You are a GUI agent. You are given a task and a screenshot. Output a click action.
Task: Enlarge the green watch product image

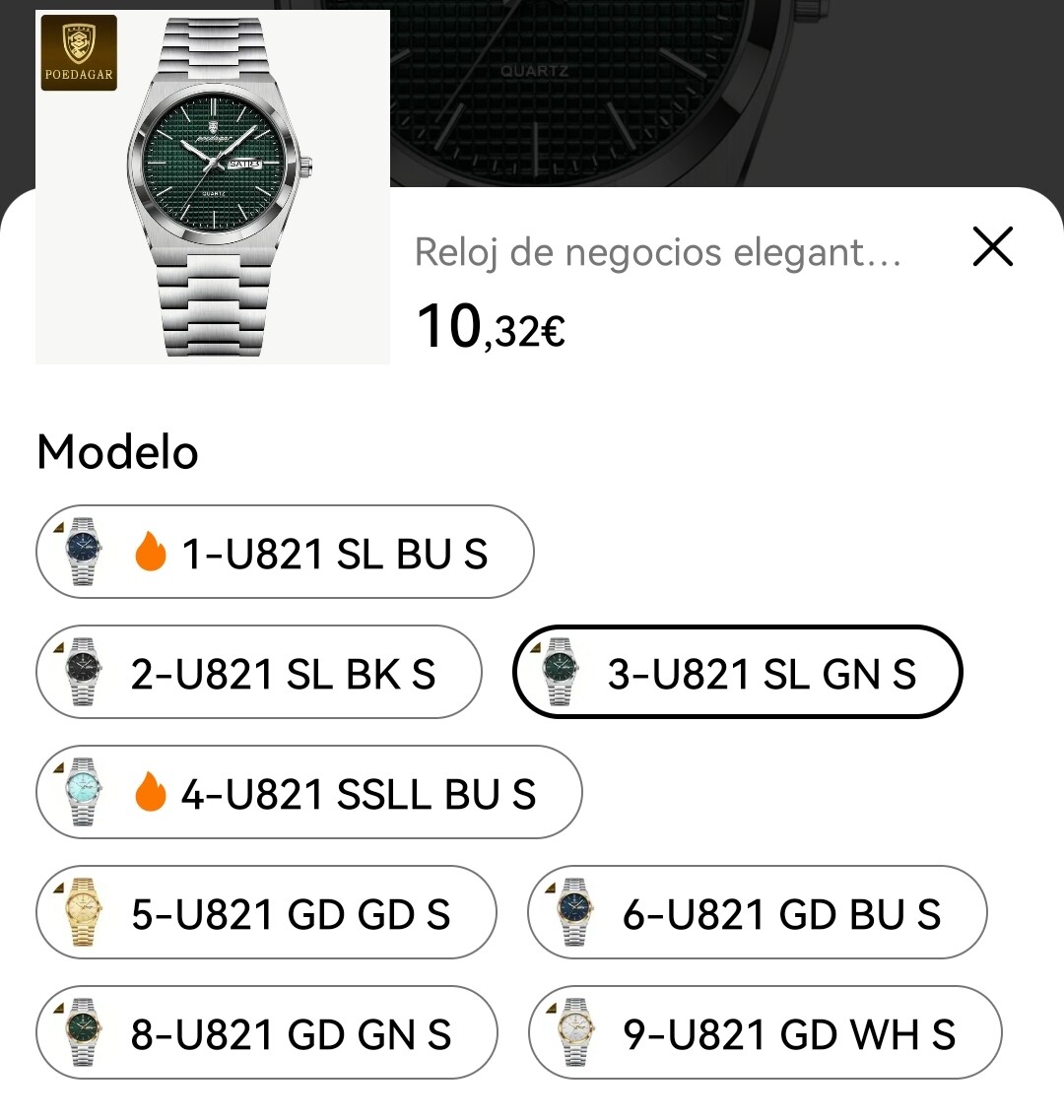(x=213, y=187)
